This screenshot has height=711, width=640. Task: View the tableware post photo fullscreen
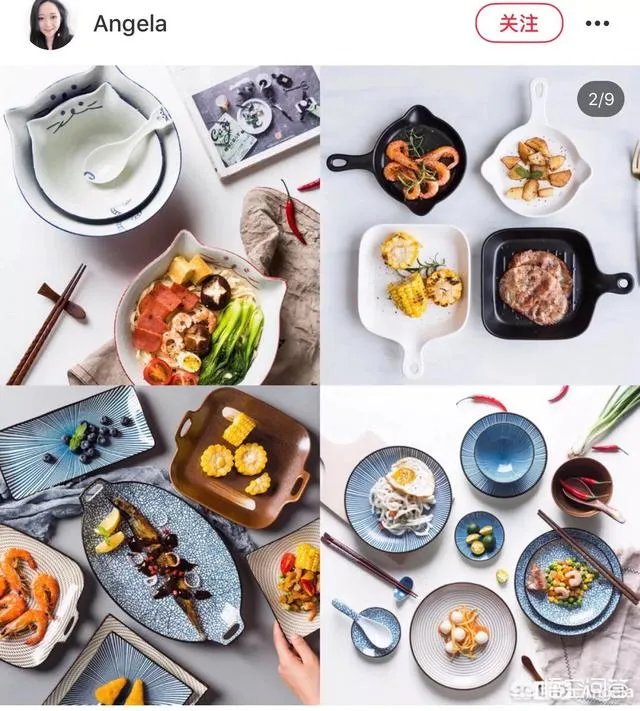pyautogui.click(x=320, y=385)
